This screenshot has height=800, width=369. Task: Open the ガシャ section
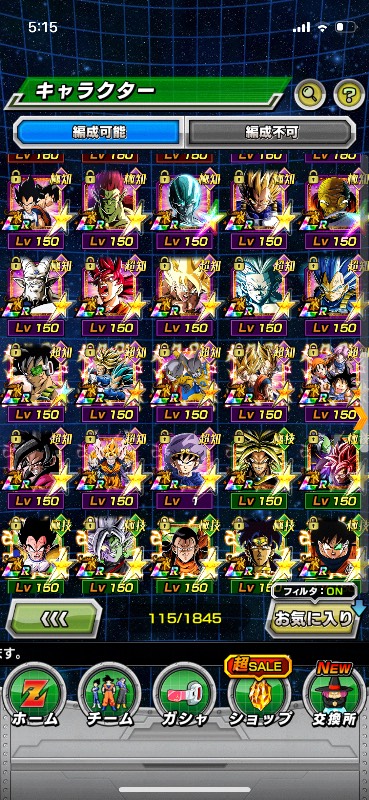(x=184, y=695)
